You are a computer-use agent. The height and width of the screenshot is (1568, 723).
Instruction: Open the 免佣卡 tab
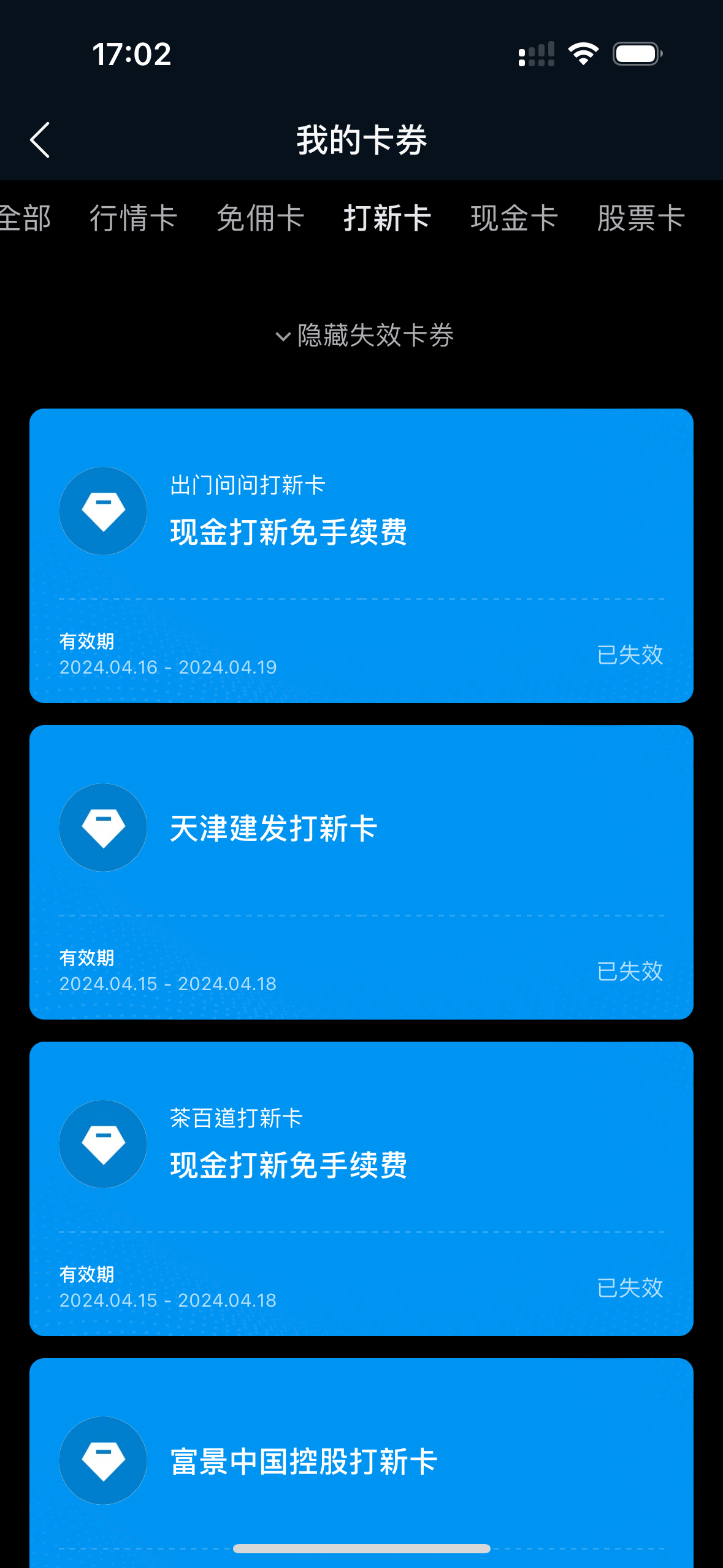pyautogui.click(x=261, y=218)
